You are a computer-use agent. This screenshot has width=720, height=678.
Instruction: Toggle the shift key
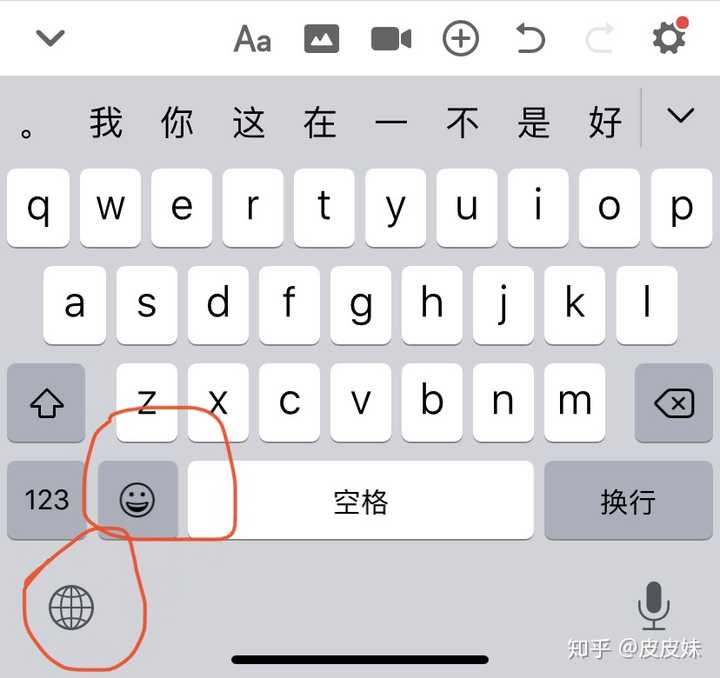46,403
